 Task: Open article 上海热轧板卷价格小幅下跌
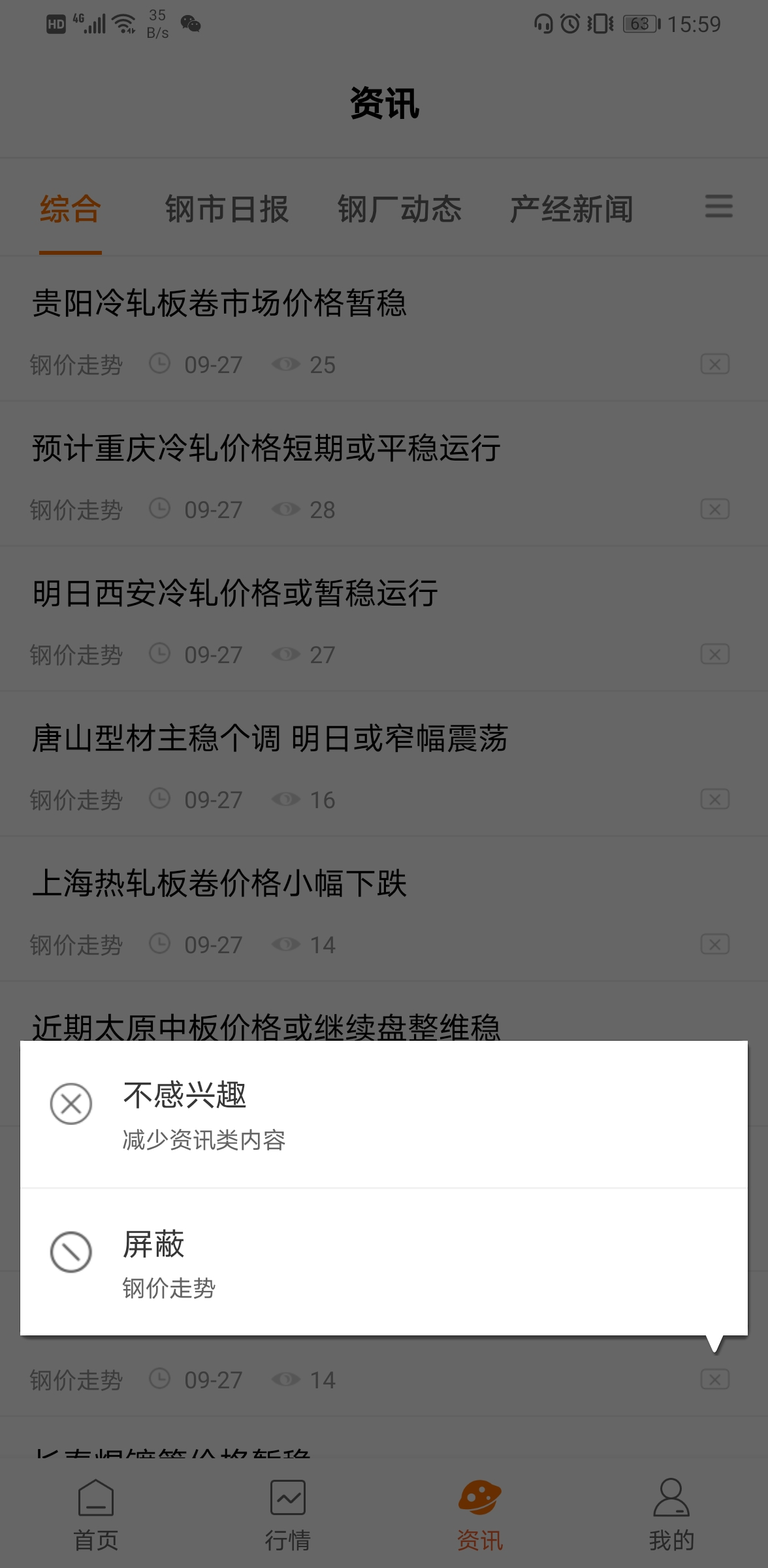point(219,883)
